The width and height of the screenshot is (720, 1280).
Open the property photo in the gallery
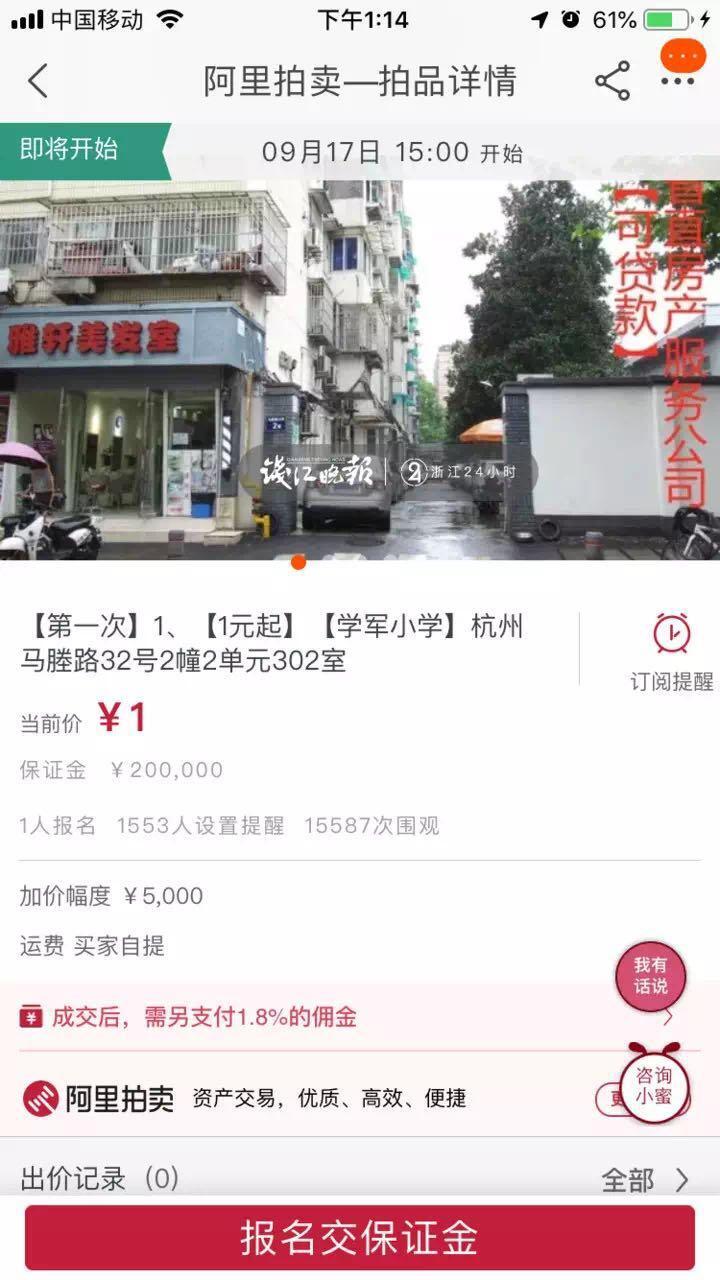coord(360,370)
